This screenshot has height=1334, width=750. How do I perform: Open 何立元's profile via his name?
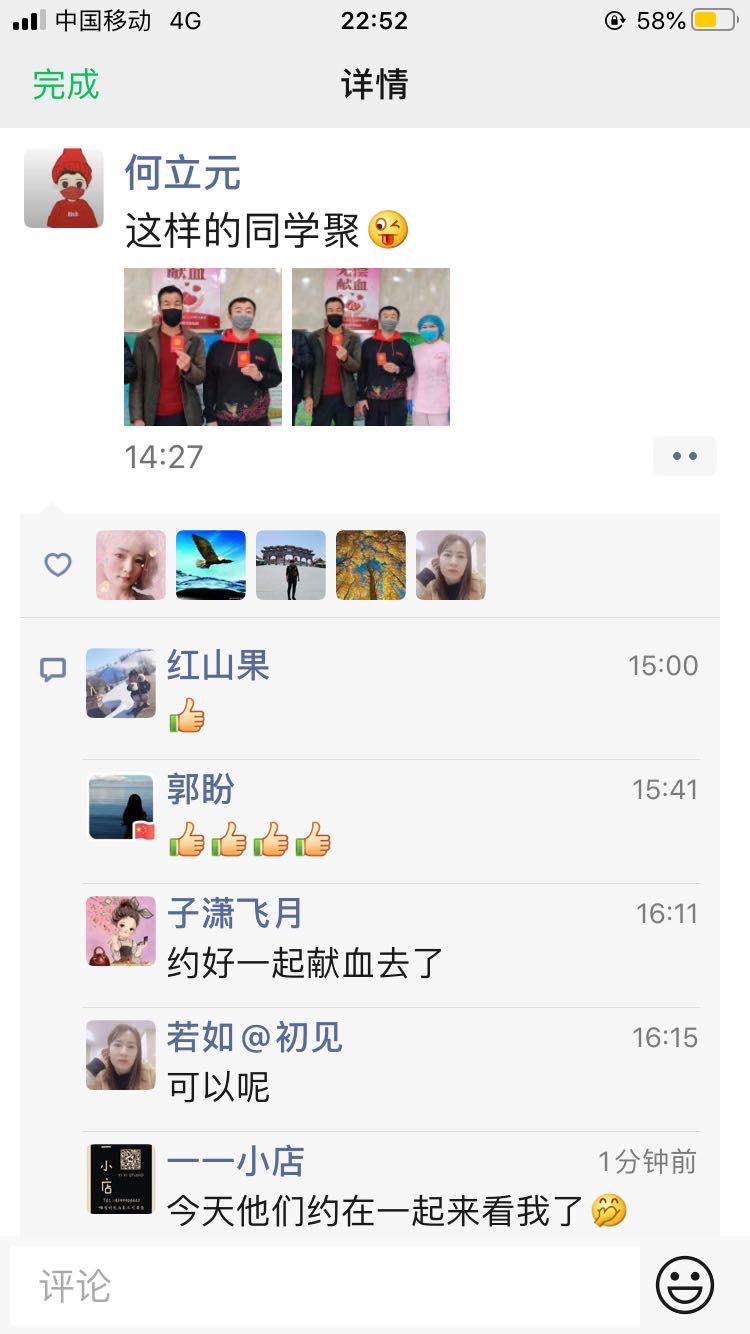(182, 173)
